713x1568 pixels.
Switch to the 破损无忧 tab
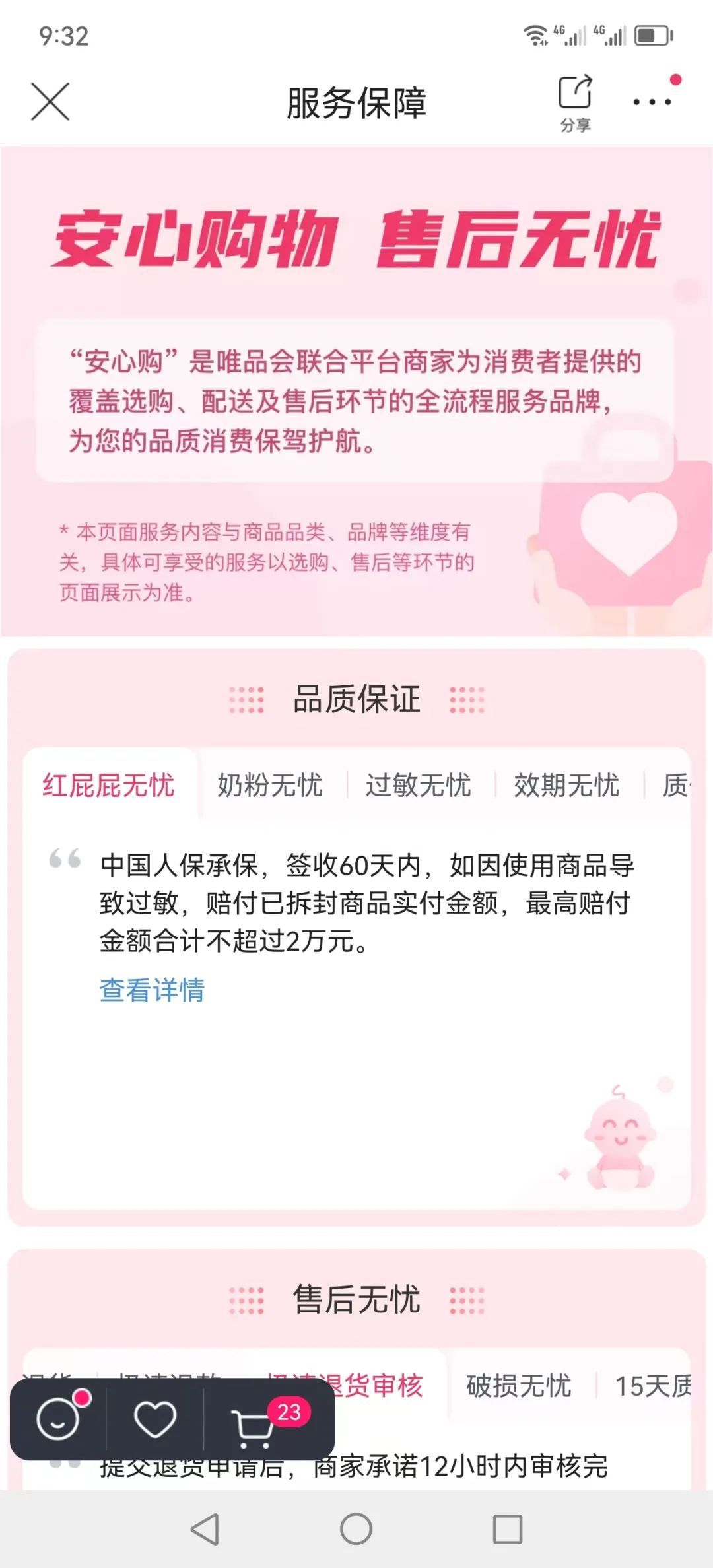[x=519, y=1386]
